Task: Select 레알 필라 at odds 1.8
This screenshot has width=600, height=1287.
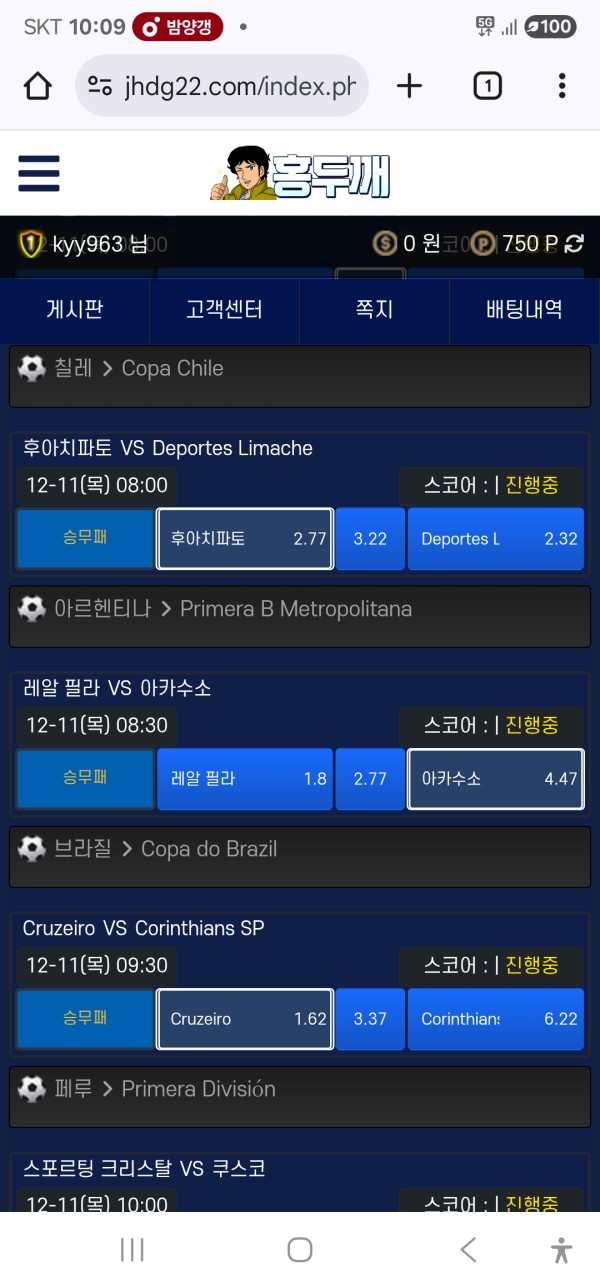Action: 244,779
